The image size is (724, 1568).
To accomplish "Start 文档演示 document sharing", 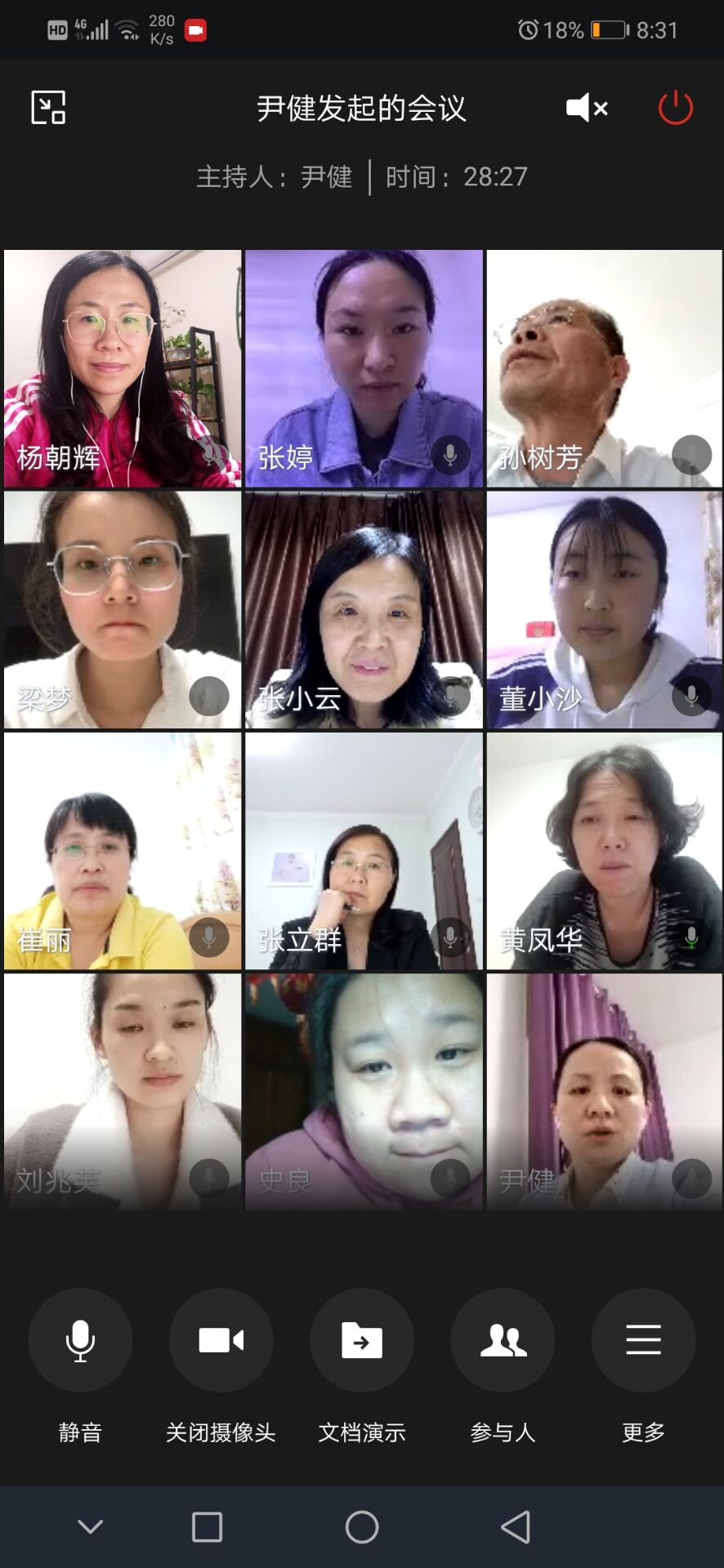I will 361,1341.
